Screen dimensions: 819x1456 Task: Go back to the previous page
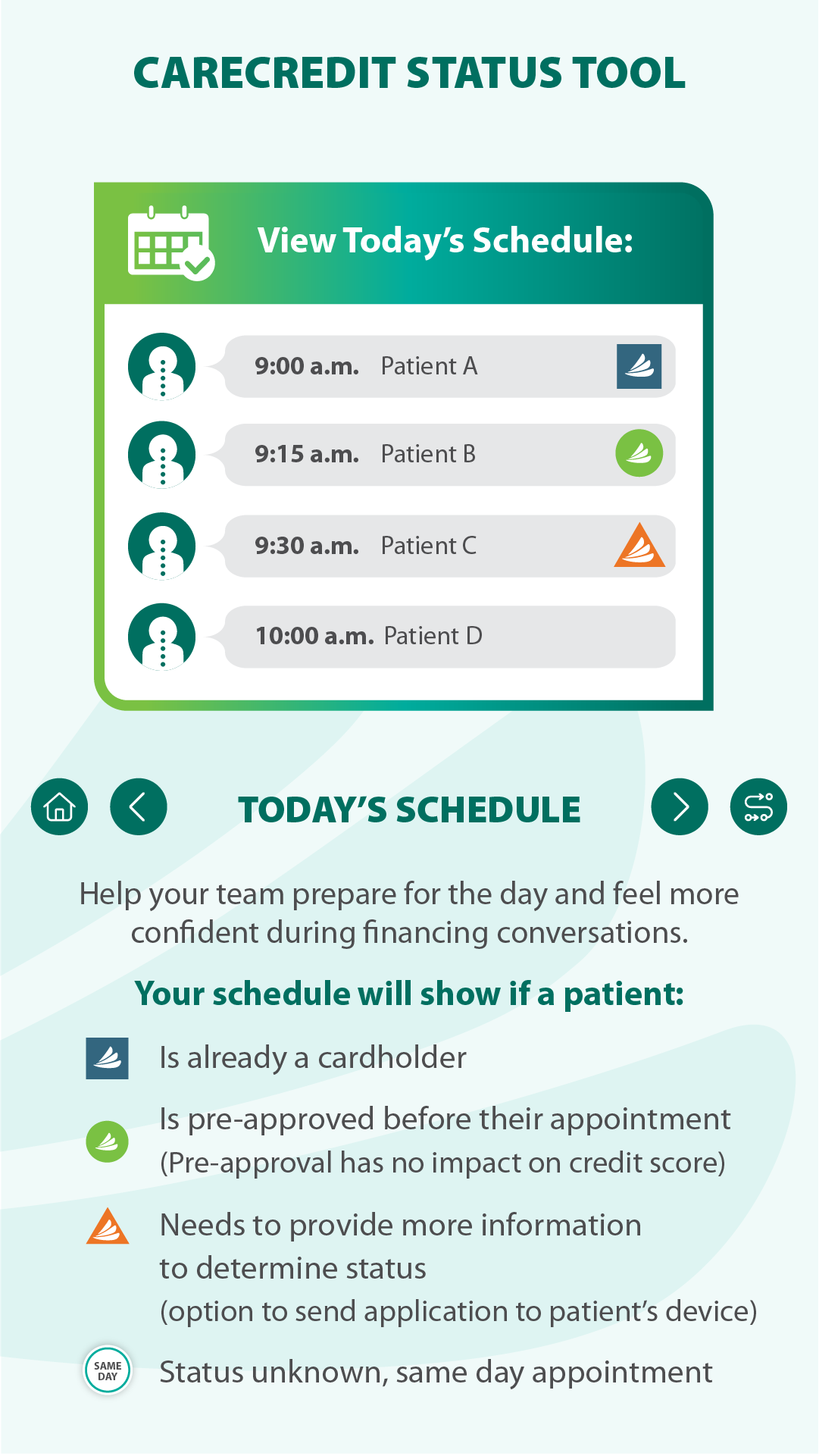click(139, 807)
